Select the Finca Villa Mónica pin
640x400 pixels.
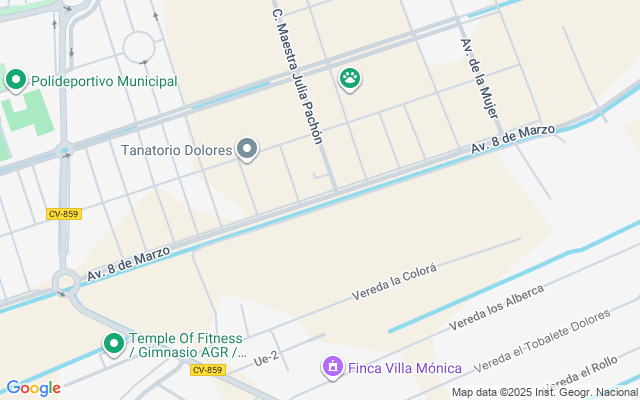point(332,368)
